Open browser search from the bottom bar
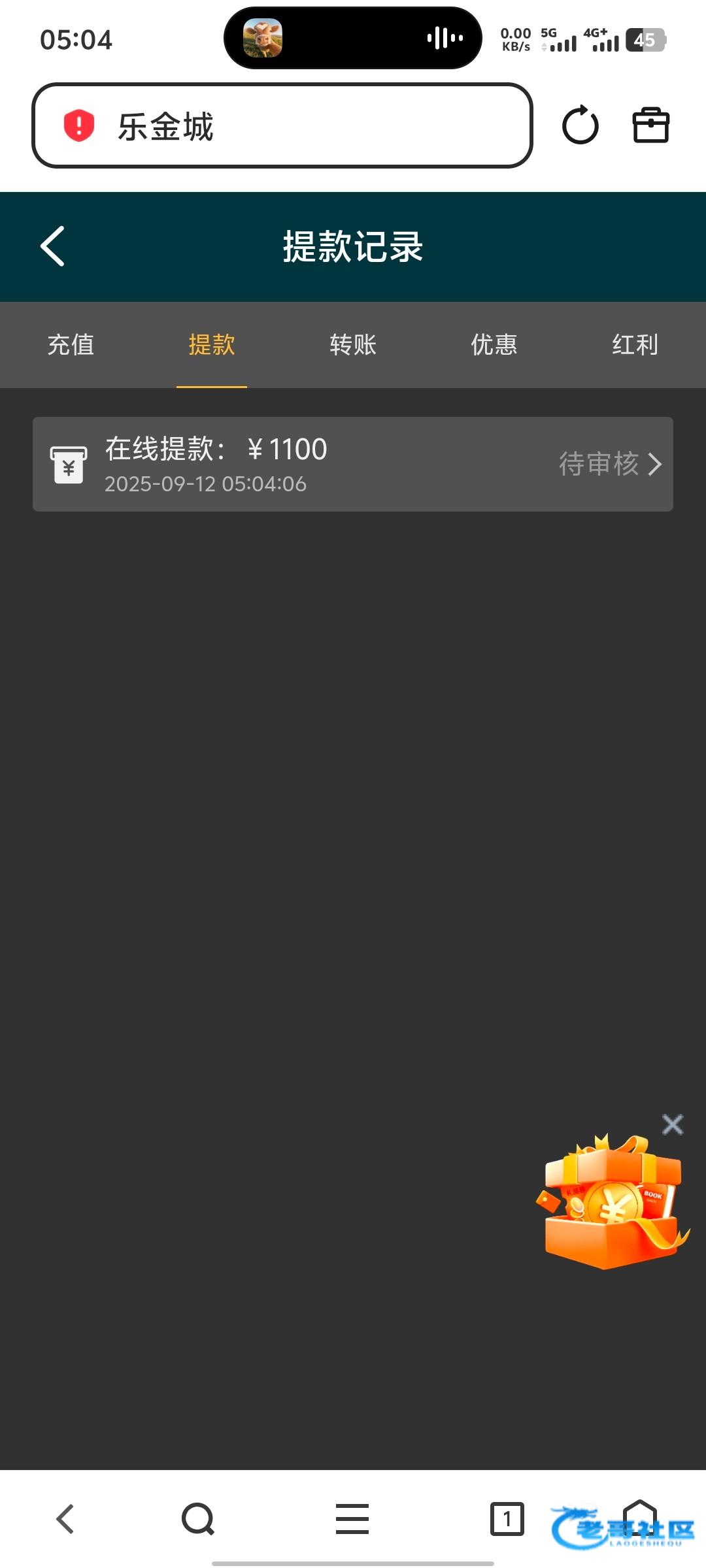The height and width of the screenshot is (1568, 706). point(198,1518)
